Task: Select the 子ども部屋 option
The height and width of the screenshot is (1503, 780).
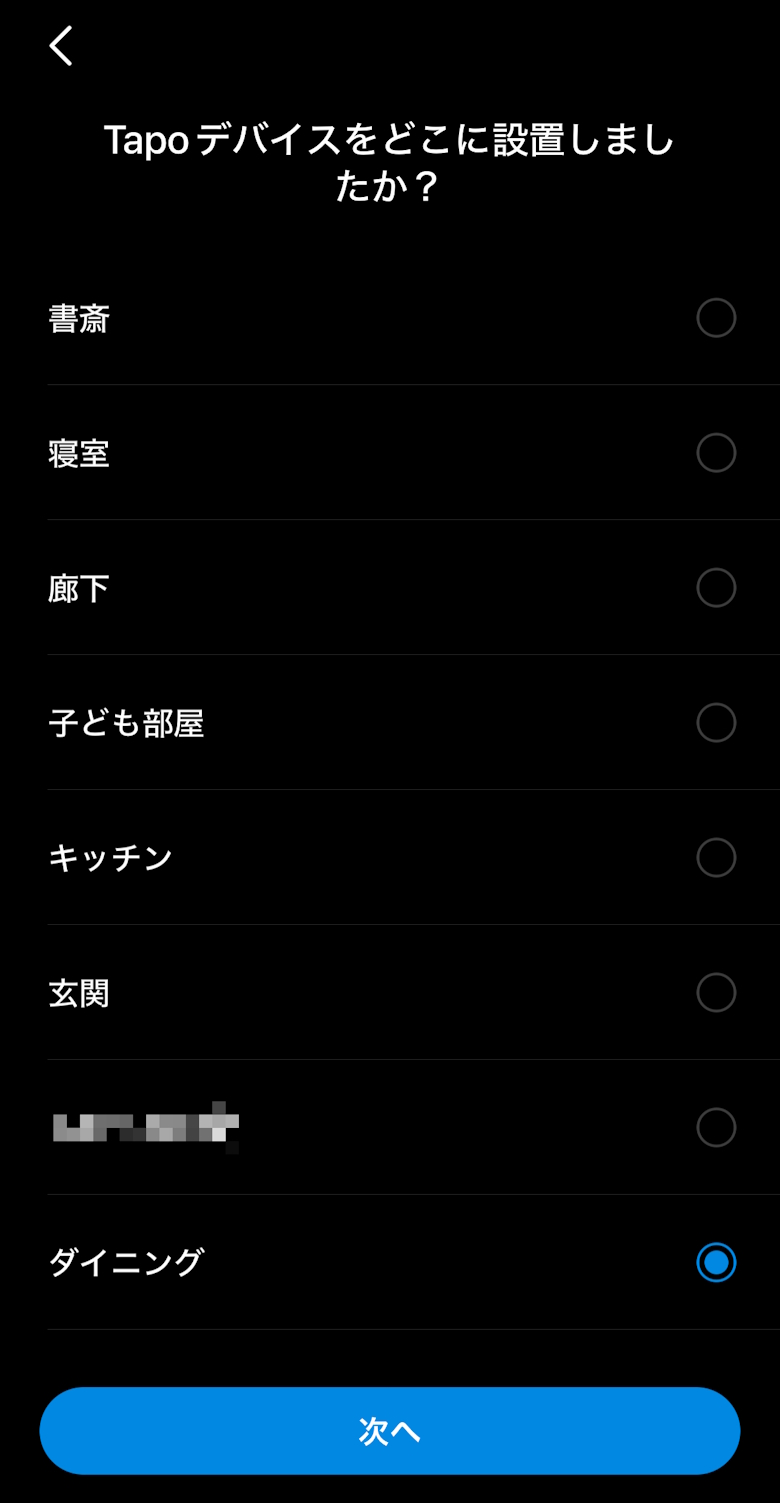Action: coord(715,723)
